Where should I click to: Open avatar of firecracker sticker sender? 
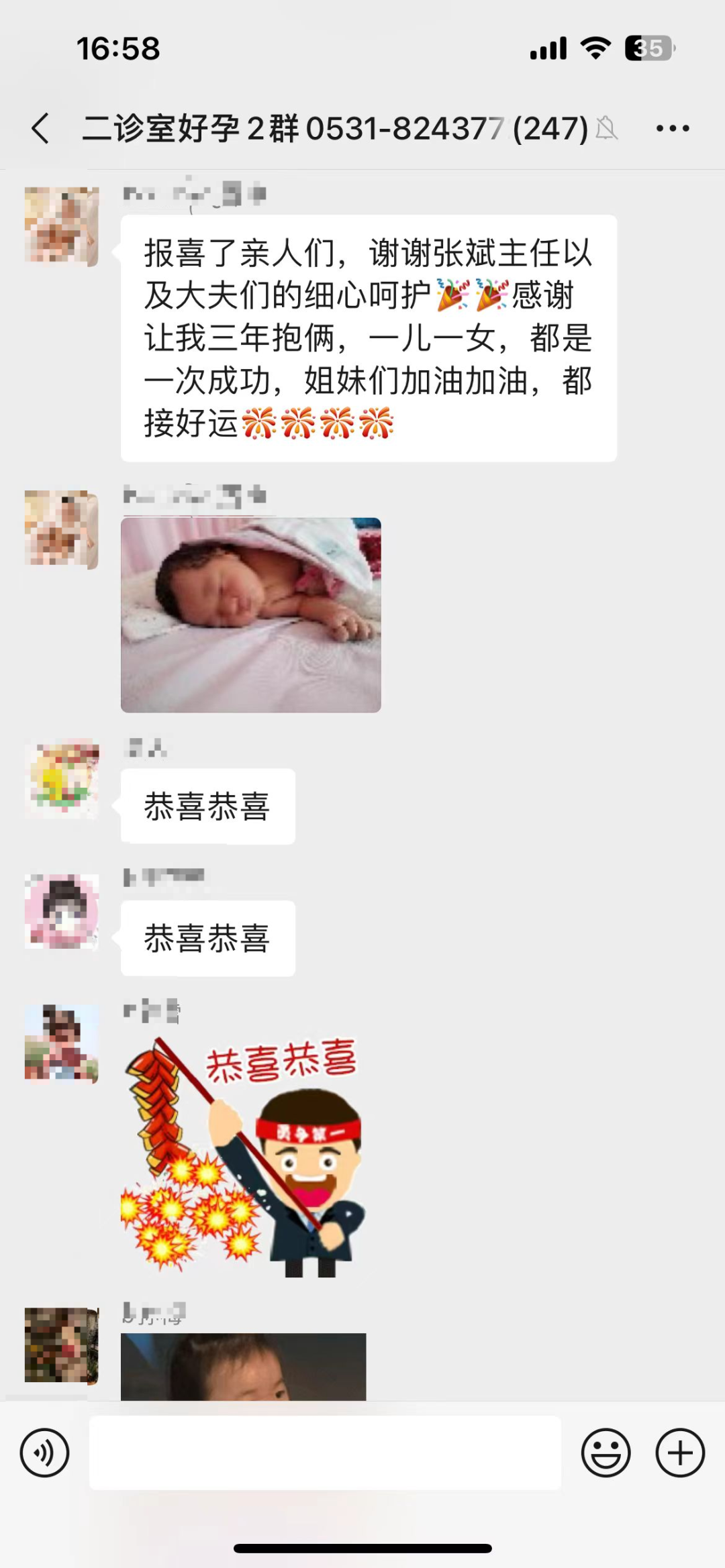[x=61, y=1043]
